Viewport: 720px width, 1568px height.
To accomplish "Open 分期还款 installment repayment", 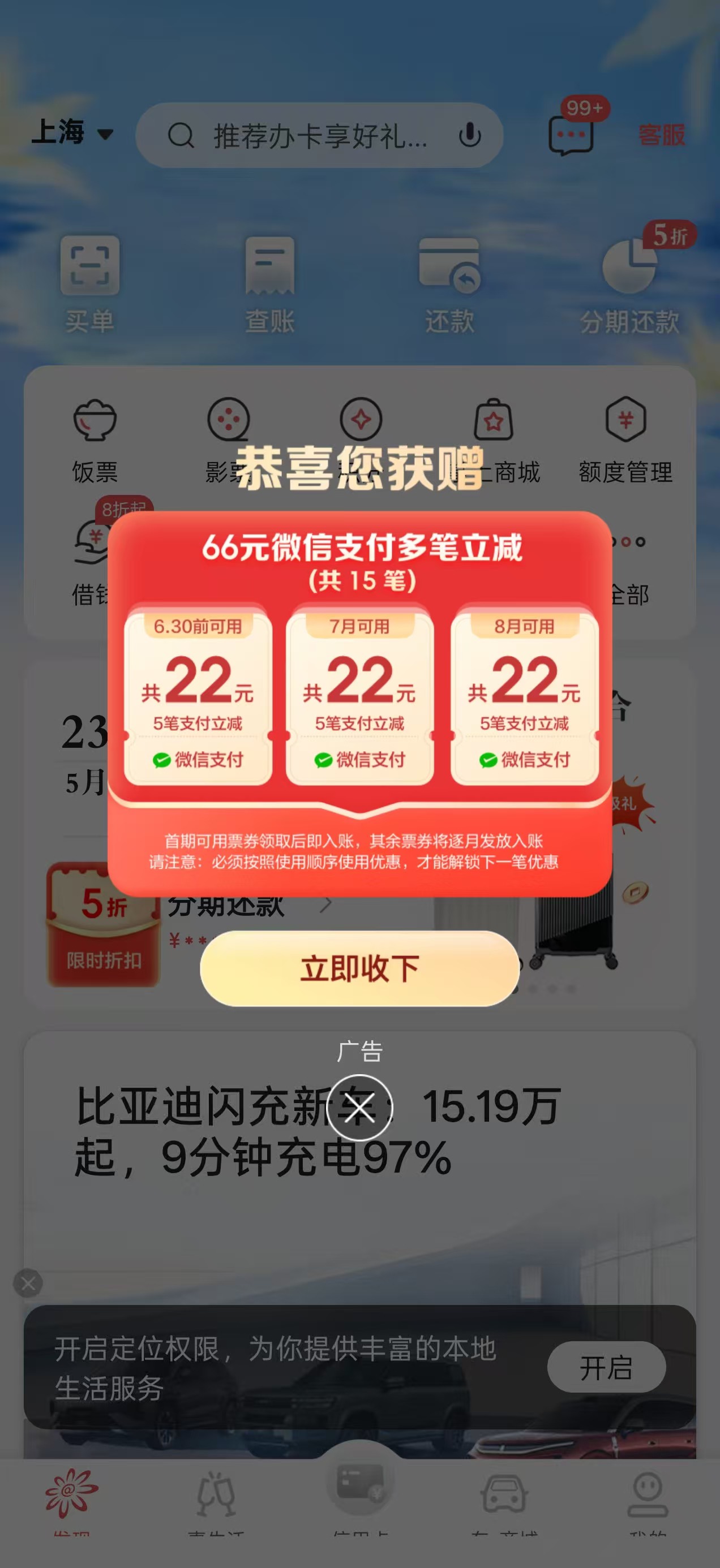I will (630, 285).
